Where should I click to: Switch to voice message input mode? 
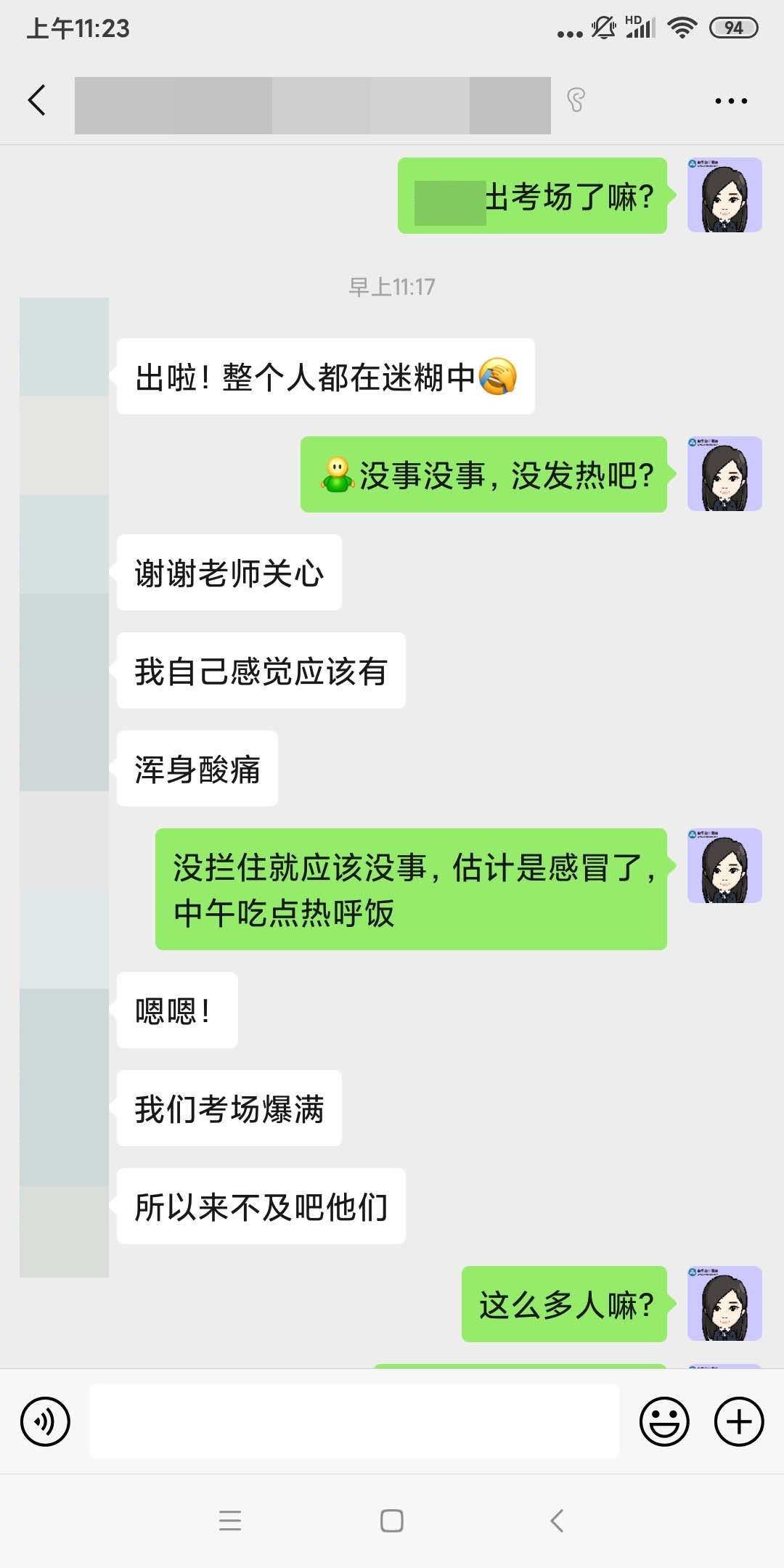[45, 1421]
